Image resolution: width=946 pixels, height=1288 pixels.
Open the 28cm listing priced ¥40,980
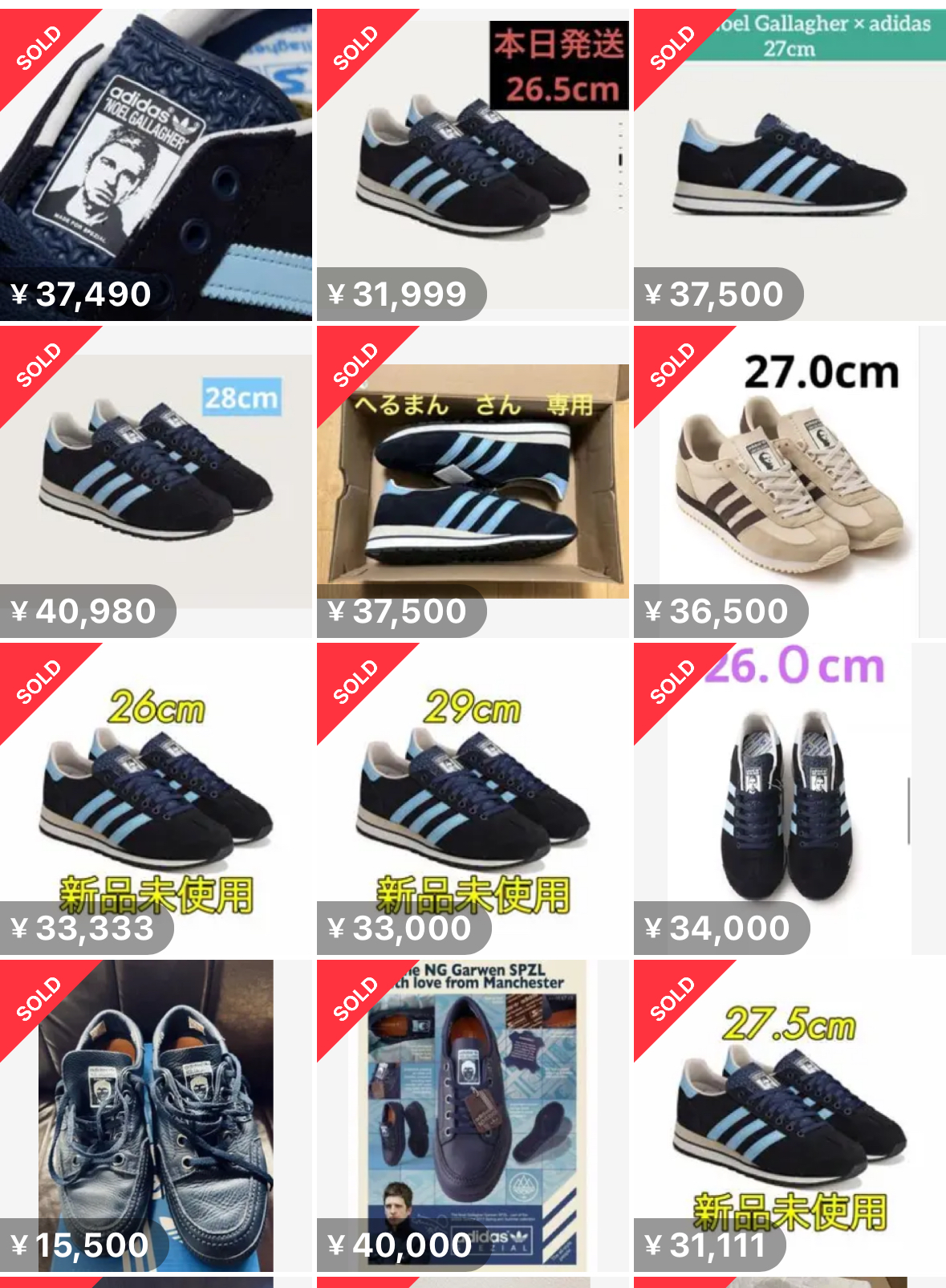click(156, 481)
